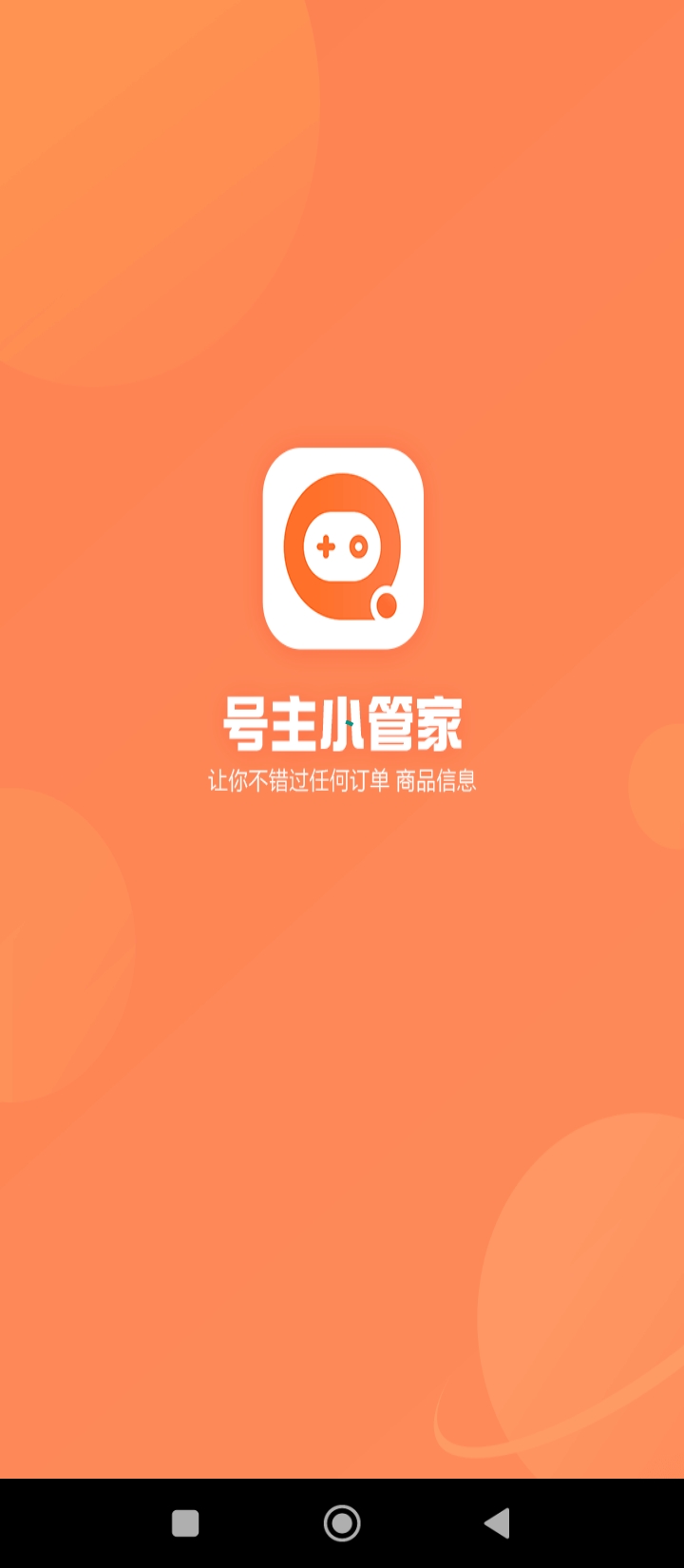This screenshot has height=1568, width=684.
Task: Go to the home screen
Action: 342,1523
